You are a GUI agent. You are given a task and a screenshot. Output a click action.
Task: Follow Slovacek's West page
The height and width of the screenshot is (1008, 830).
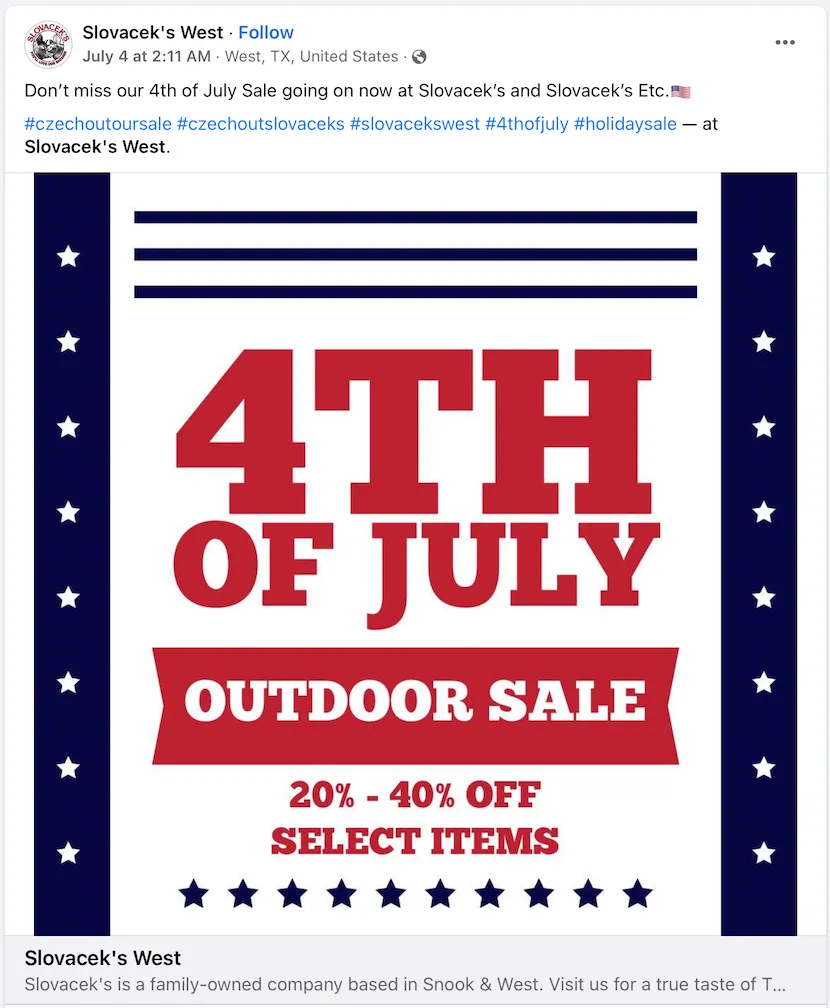(x=266, y=32)
